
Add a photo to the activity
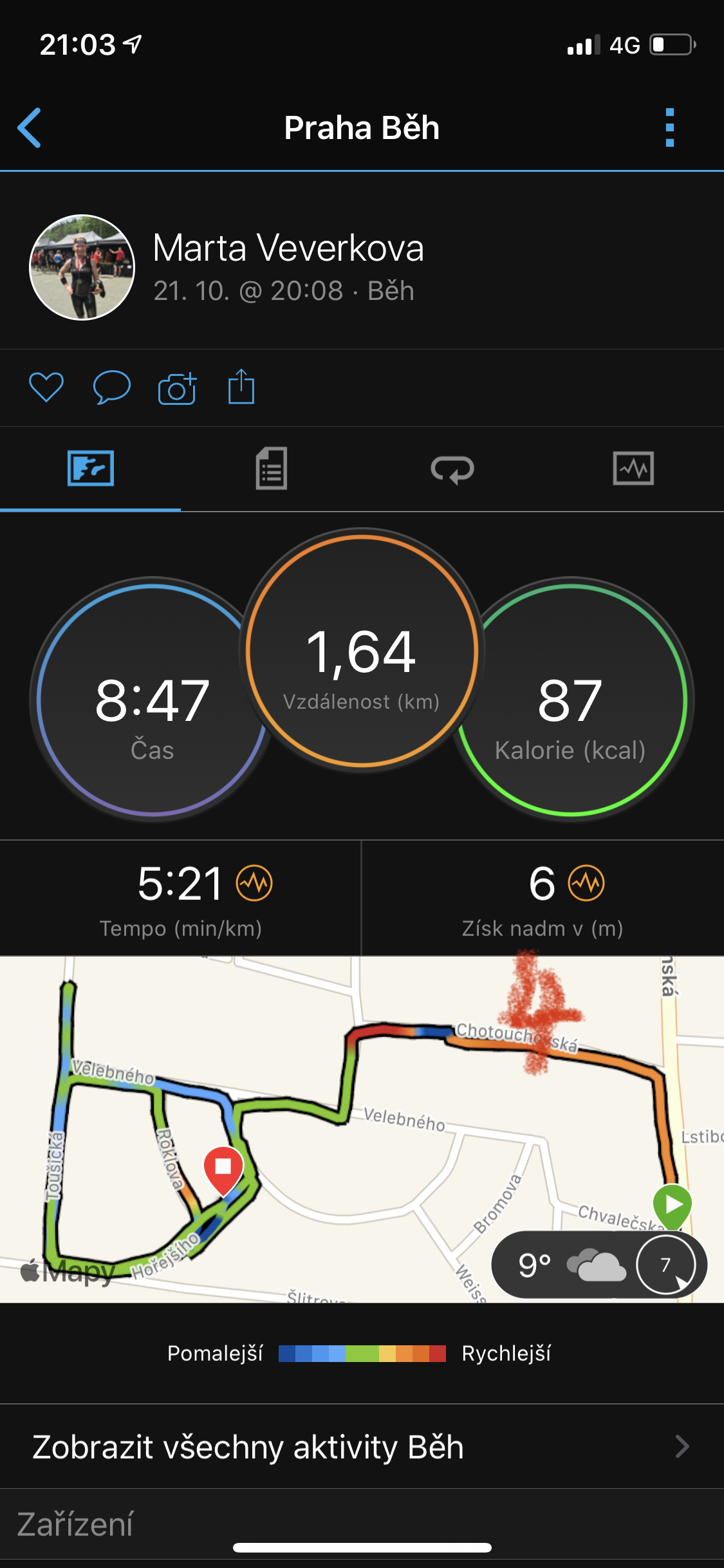177,388
